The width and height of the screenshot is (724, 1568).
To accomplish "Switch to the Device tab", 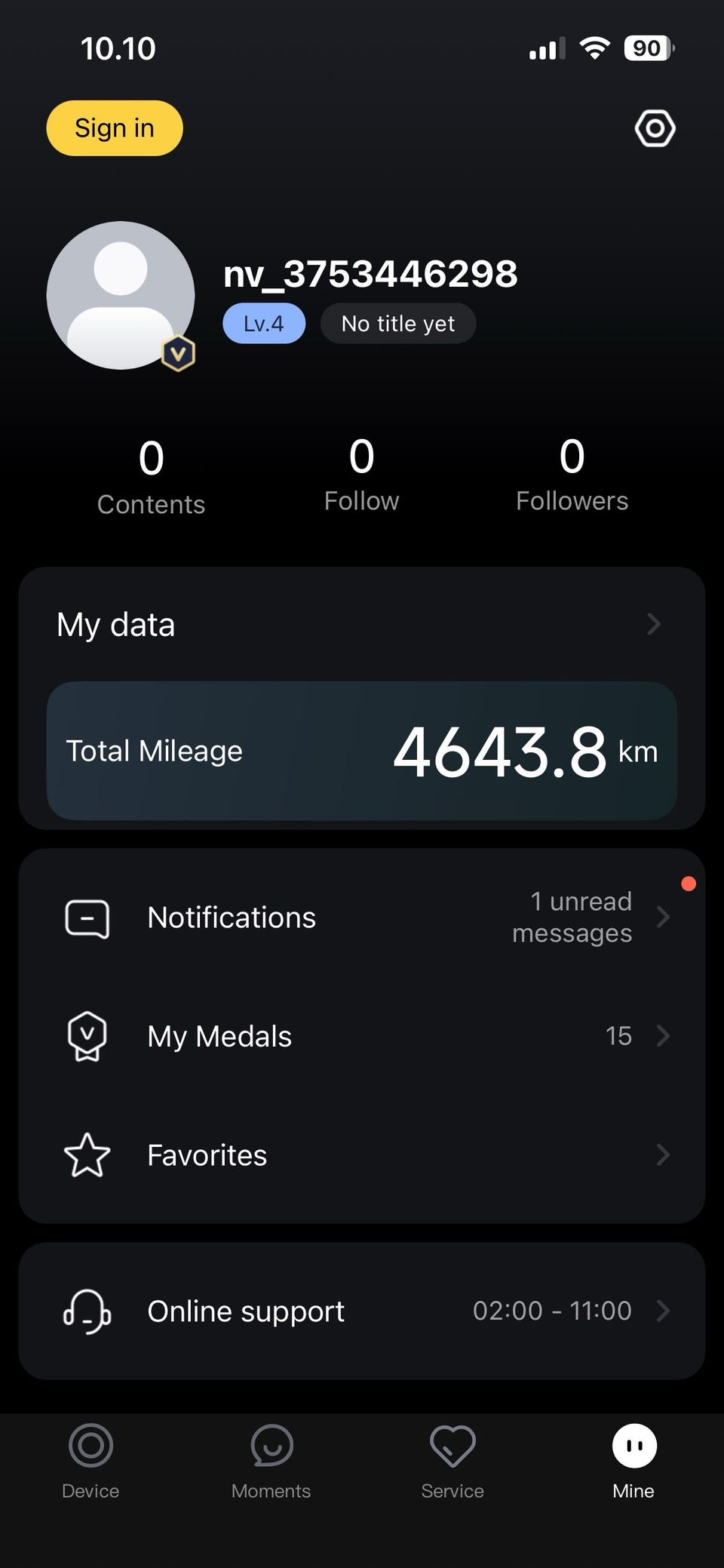I will (90, 1460).
